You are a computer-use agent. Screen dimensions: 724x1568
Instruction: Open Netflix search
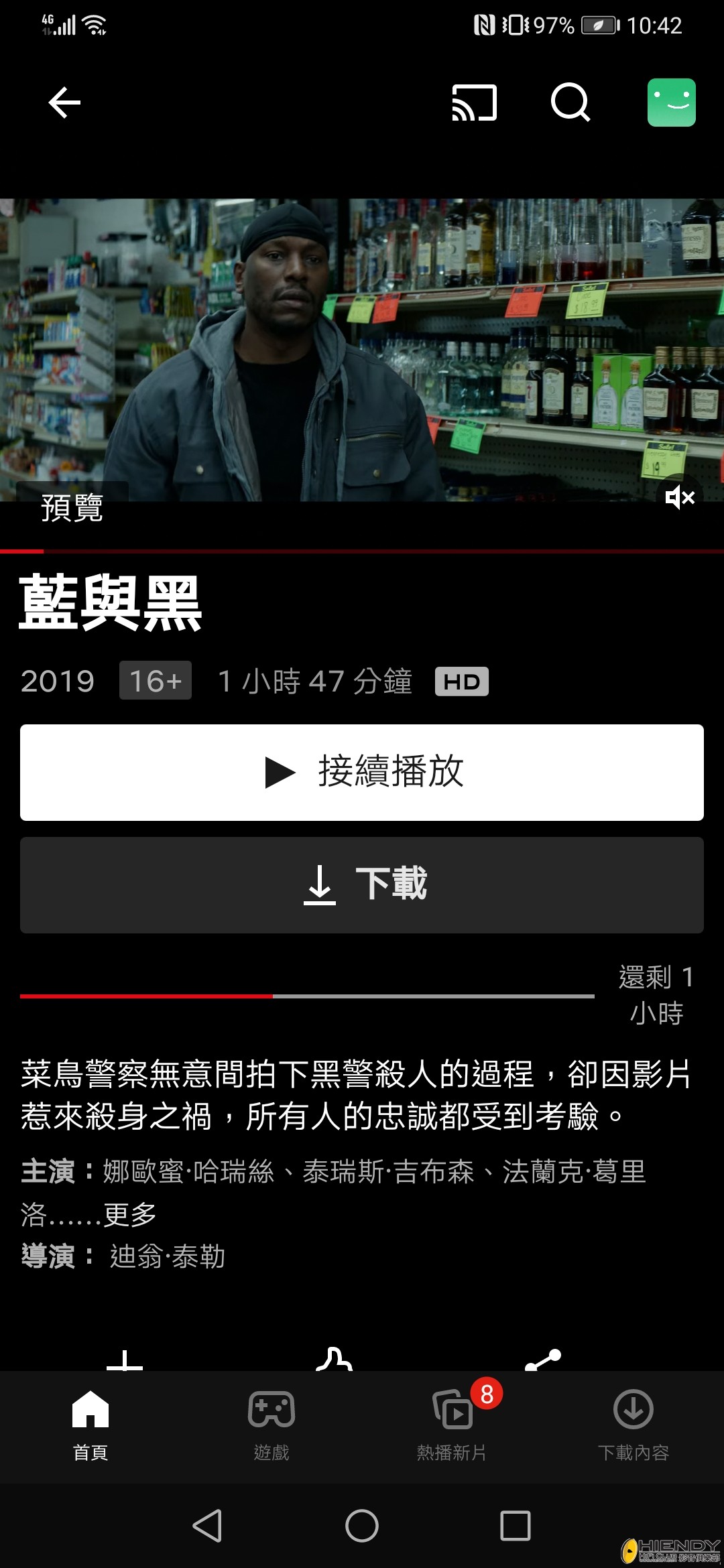coord(569,104)
